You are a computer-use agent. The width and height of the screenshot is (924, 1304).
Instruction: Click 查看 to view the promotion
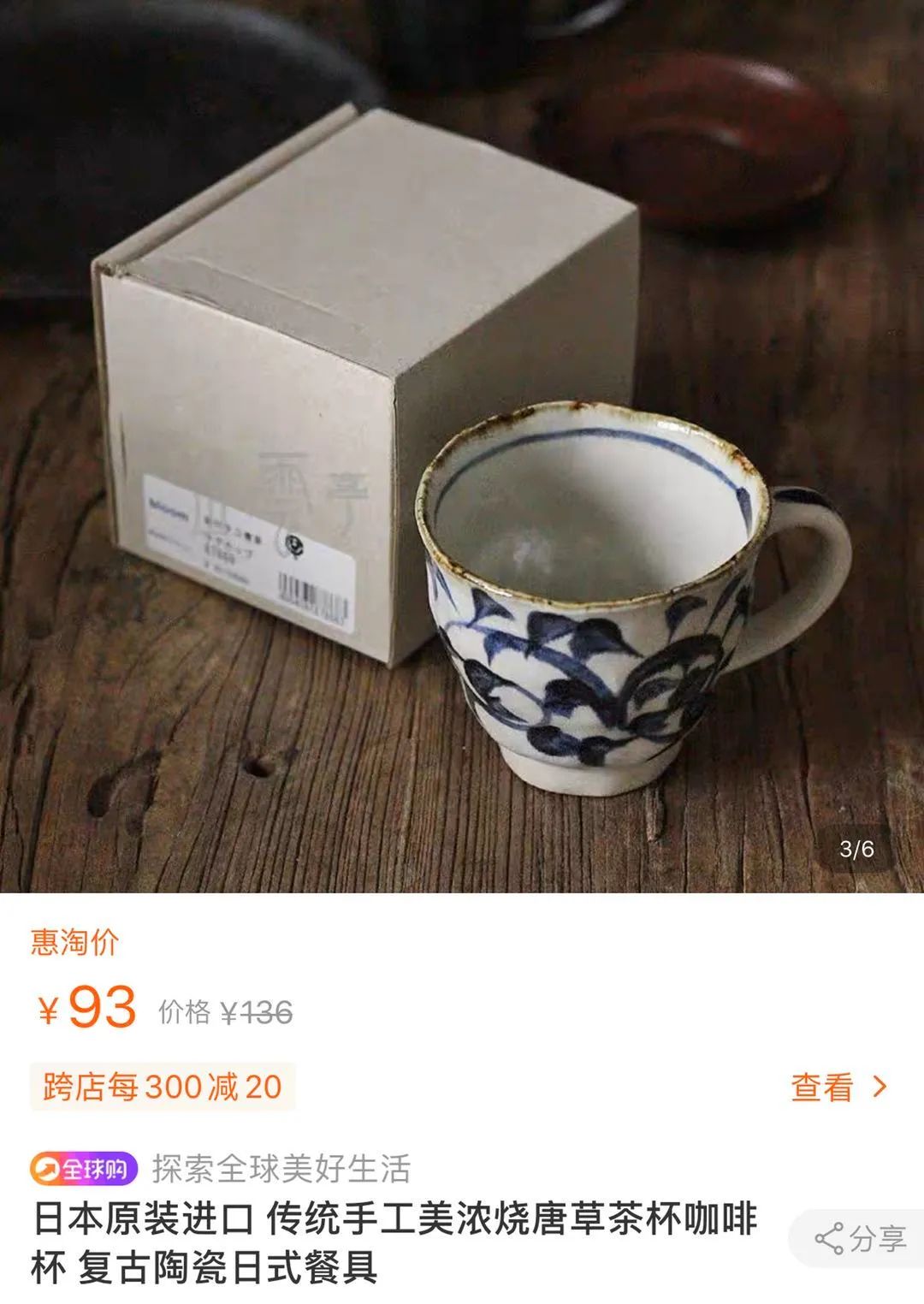coord(829,1087)
